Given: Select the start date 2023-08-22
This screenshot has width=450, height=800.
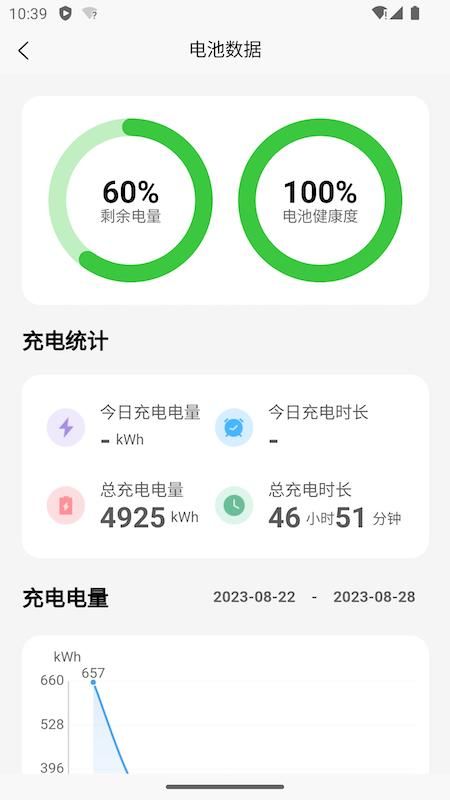Looking at the screenshot, I should point(254,597).
